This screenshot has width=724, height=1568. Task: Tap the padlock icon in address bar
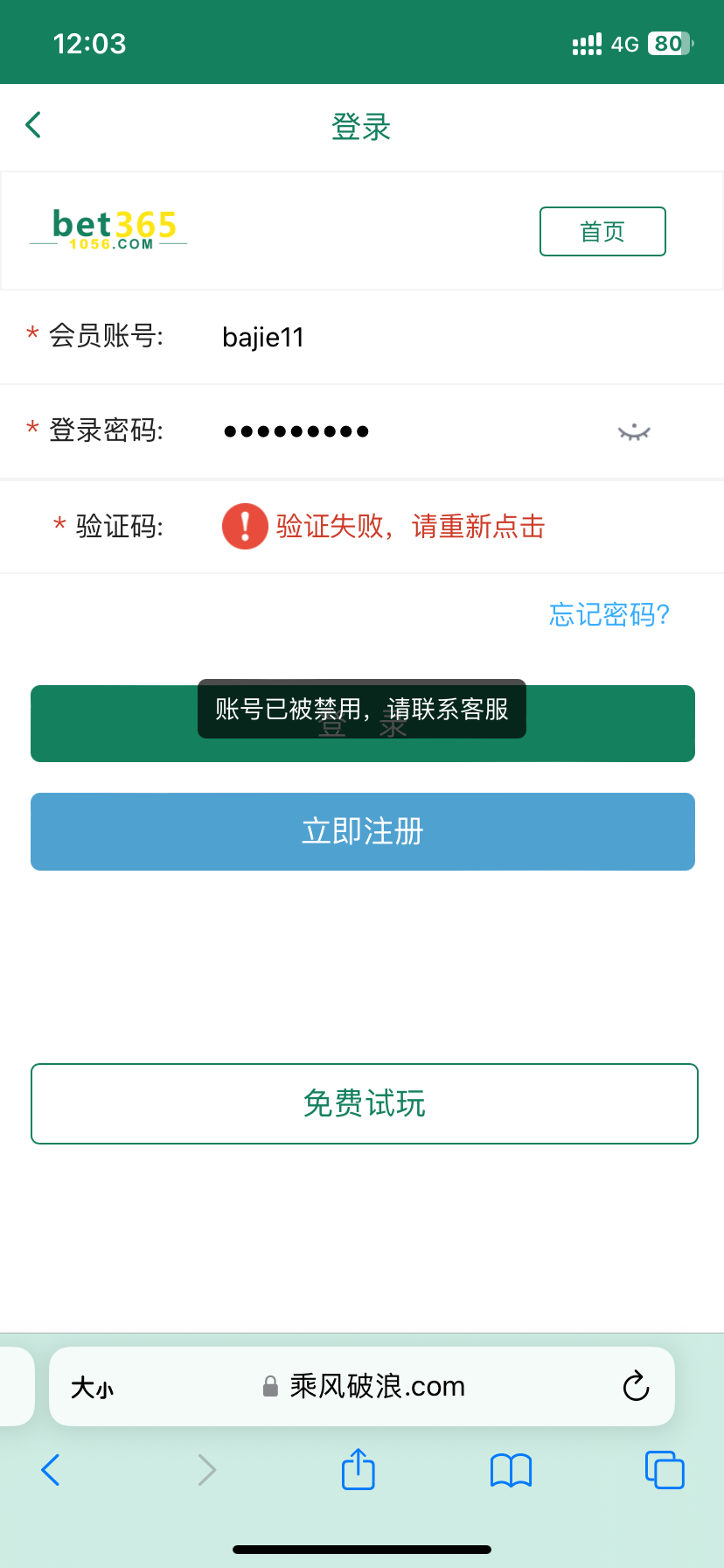tap(268, 1386)
